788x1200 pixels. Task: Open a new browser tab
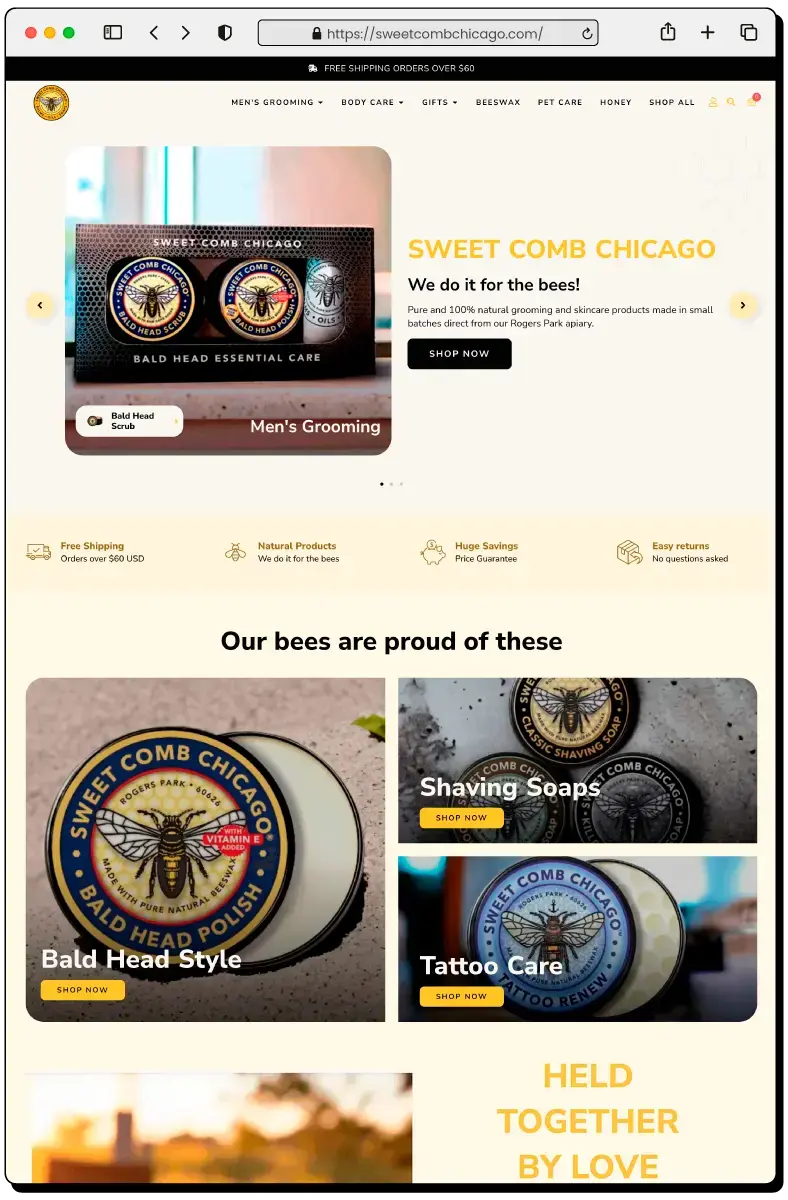tap(707, 32)
